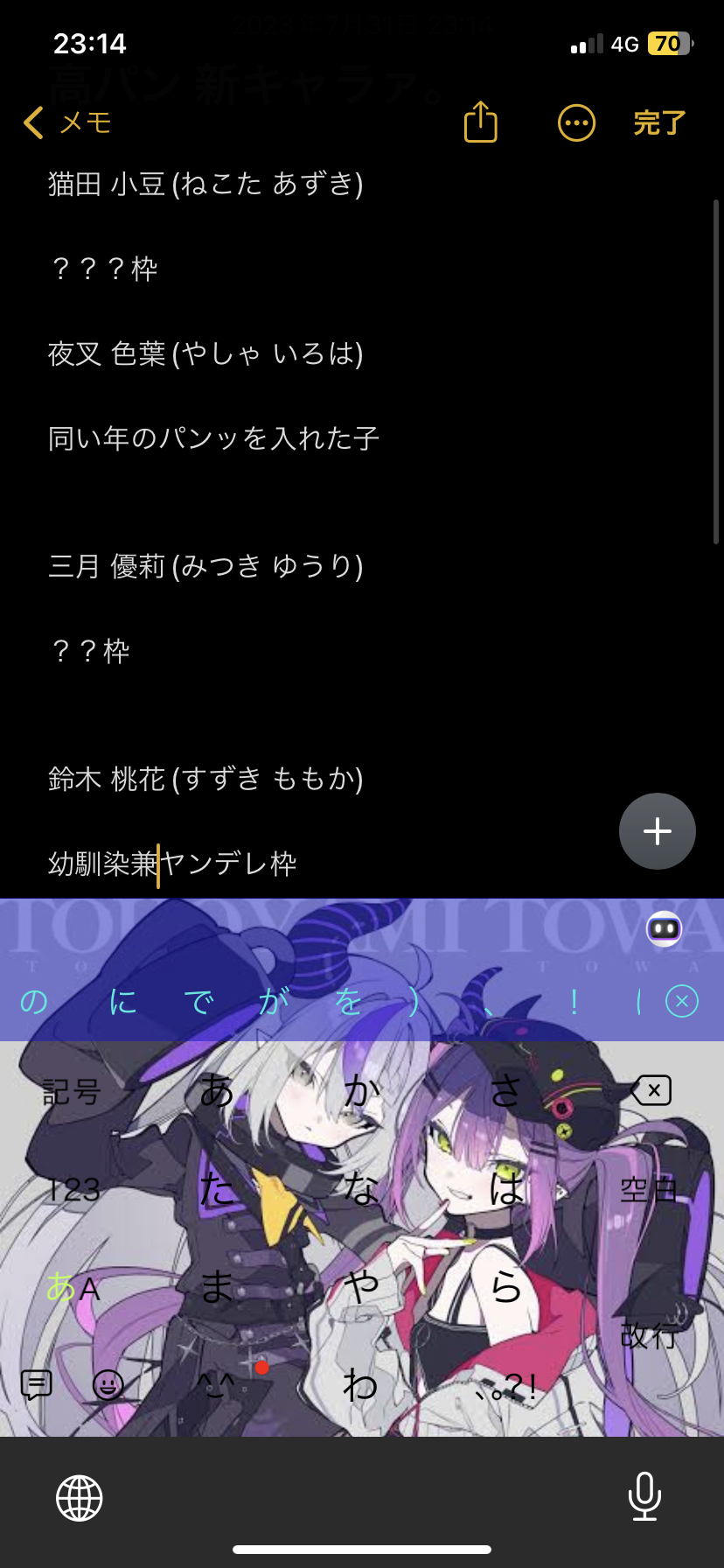Switch keyboard to 記号 symbols
The height and width of the screenshot is (1568, 724).
(x=72, y=1092)
